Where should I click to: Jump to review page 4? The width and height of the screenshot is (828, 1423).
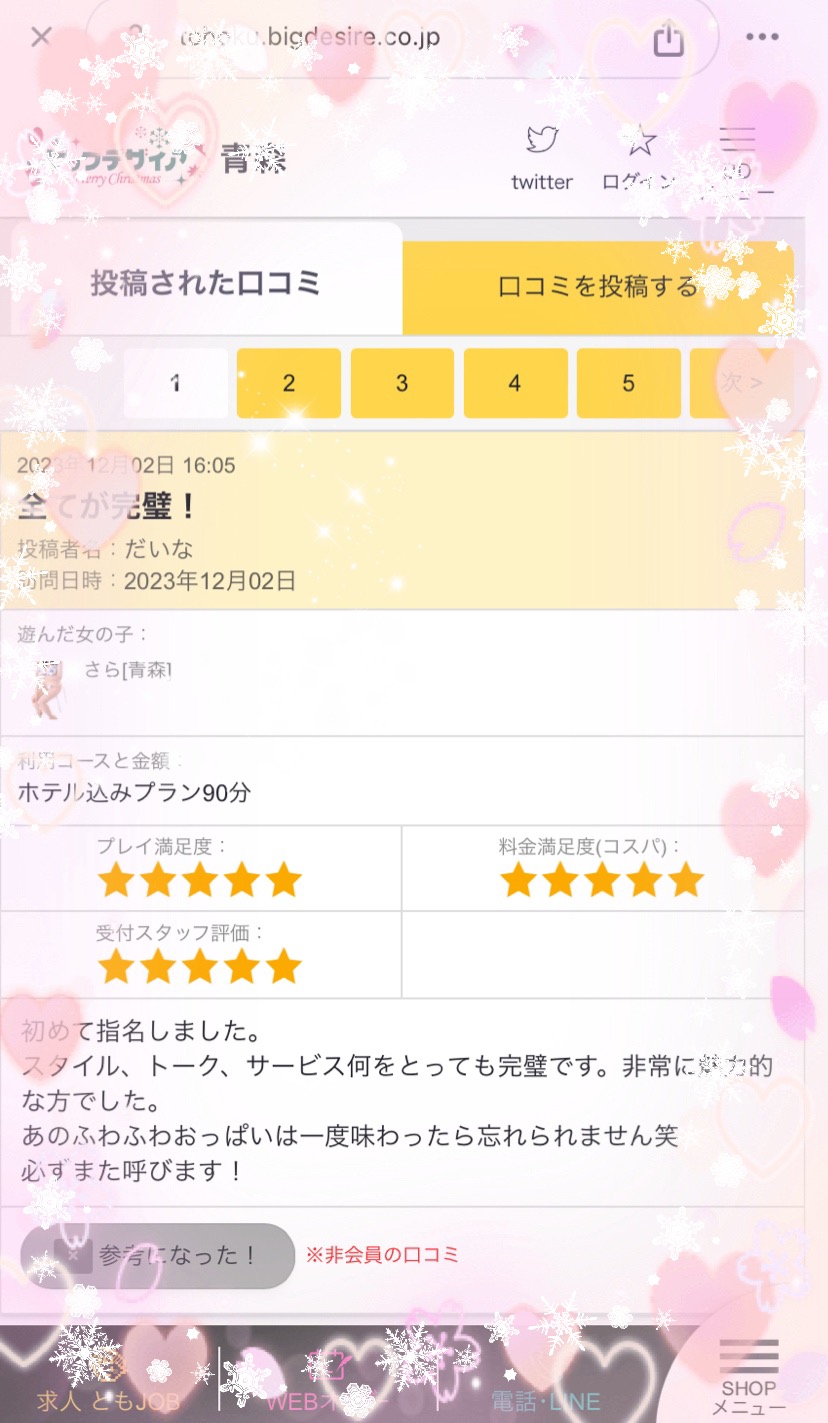(x=515, y=383)
